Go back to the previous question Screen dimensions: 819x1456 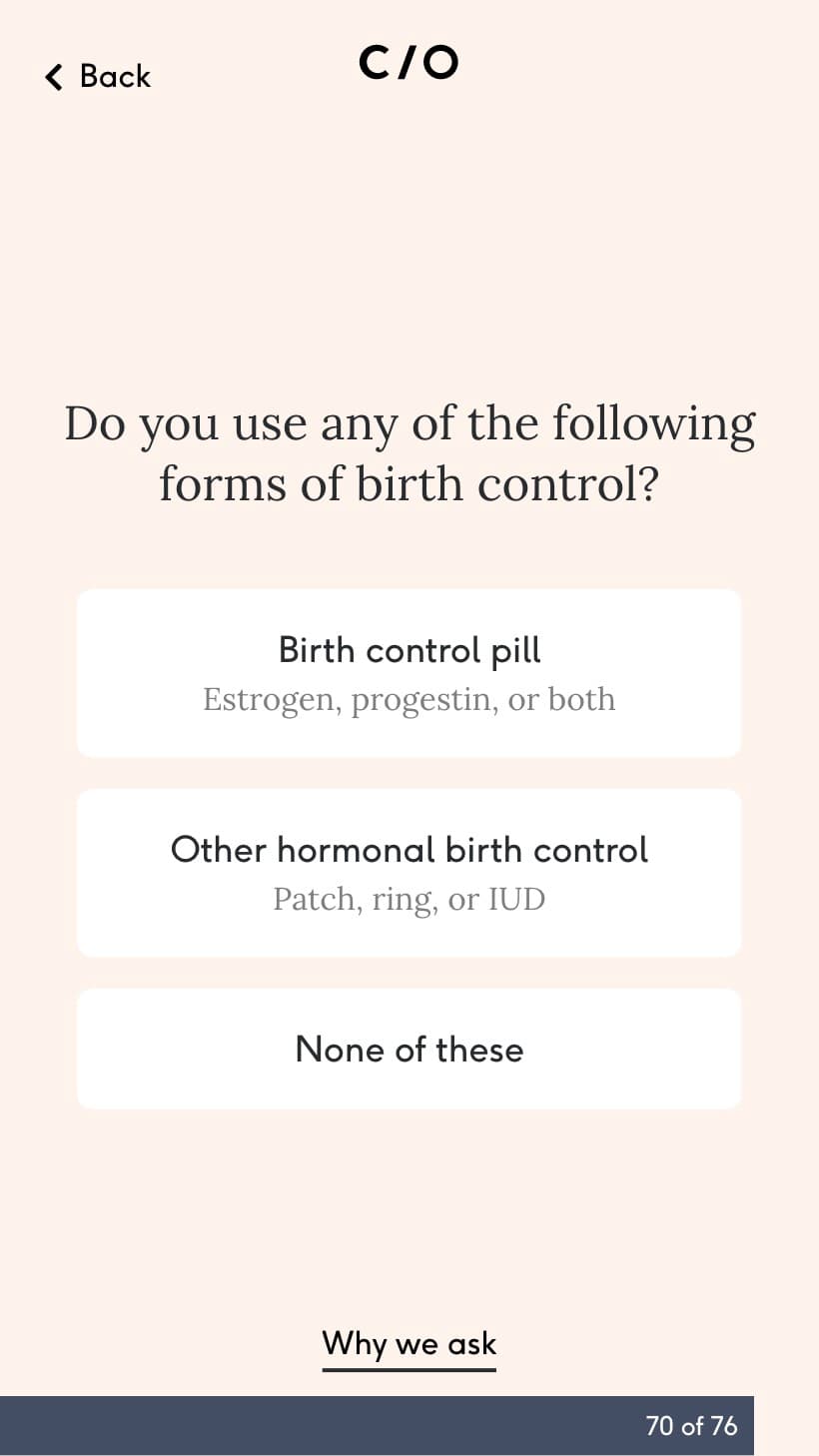[x=98, y=77]
